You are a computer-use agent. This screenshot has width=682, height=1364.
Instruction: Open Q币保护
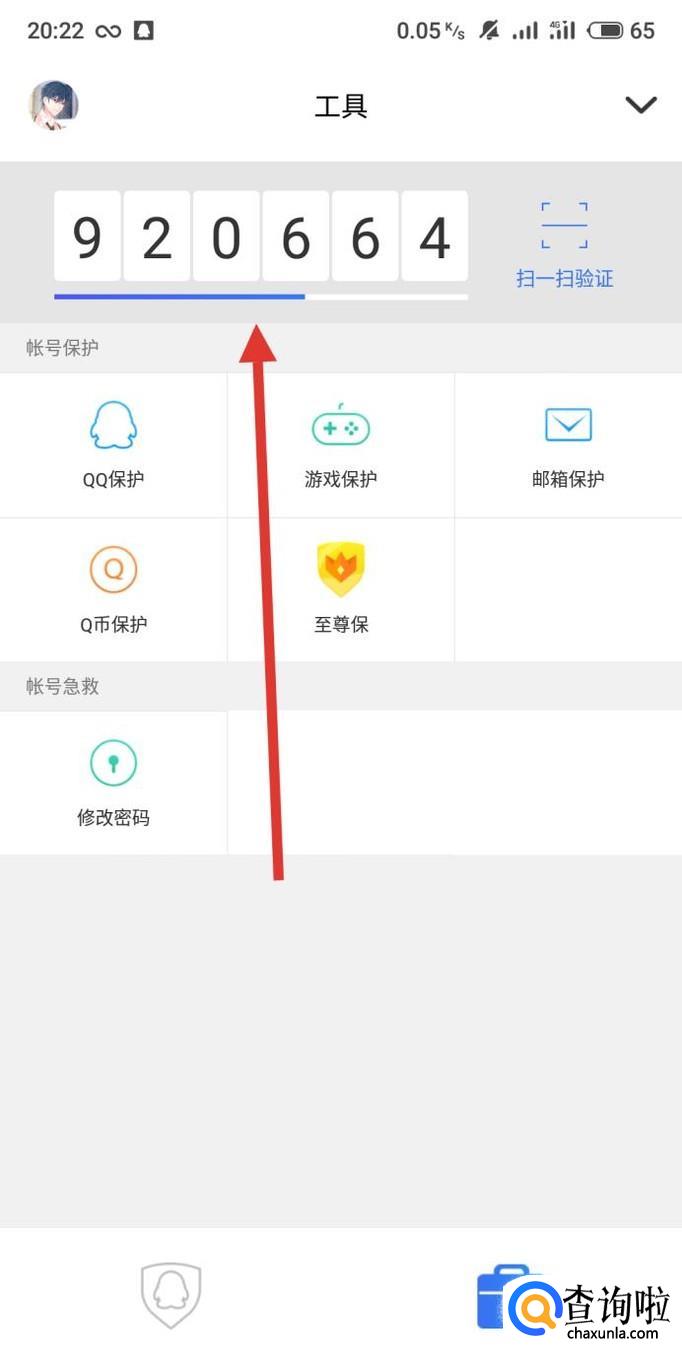pos(113,590)
